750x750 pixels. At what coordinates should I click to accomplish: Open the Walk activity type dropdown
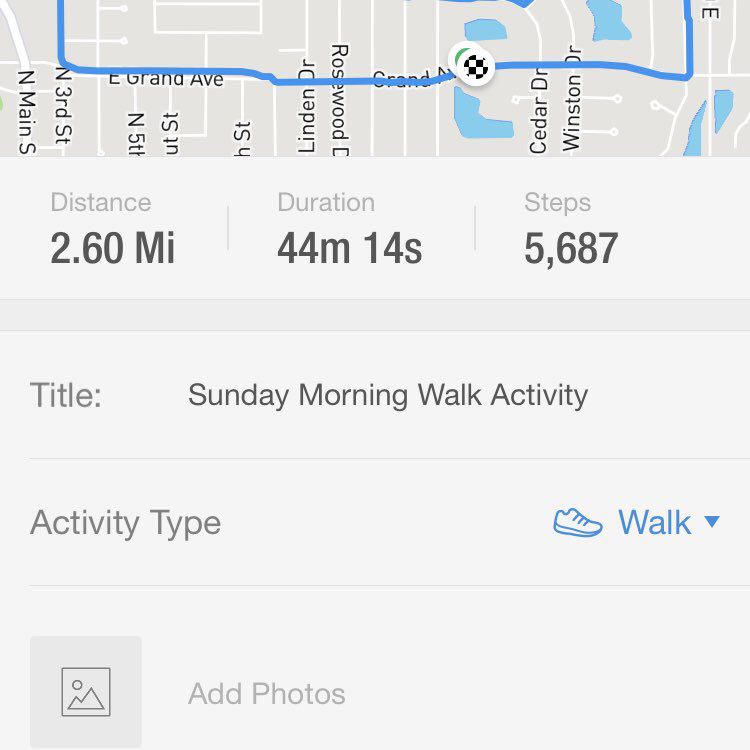[637, 522]
